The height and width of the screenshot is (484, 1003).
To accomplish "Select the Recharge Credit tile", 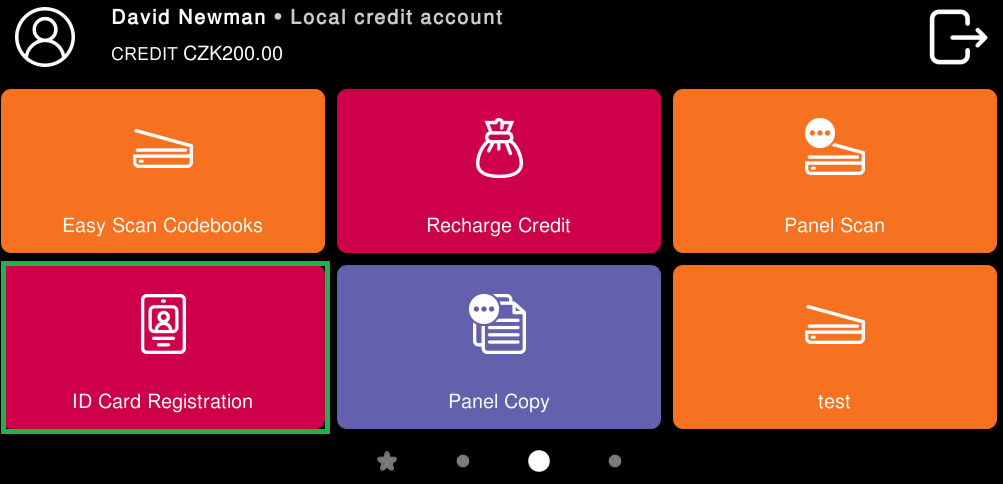I will (498, 171).
